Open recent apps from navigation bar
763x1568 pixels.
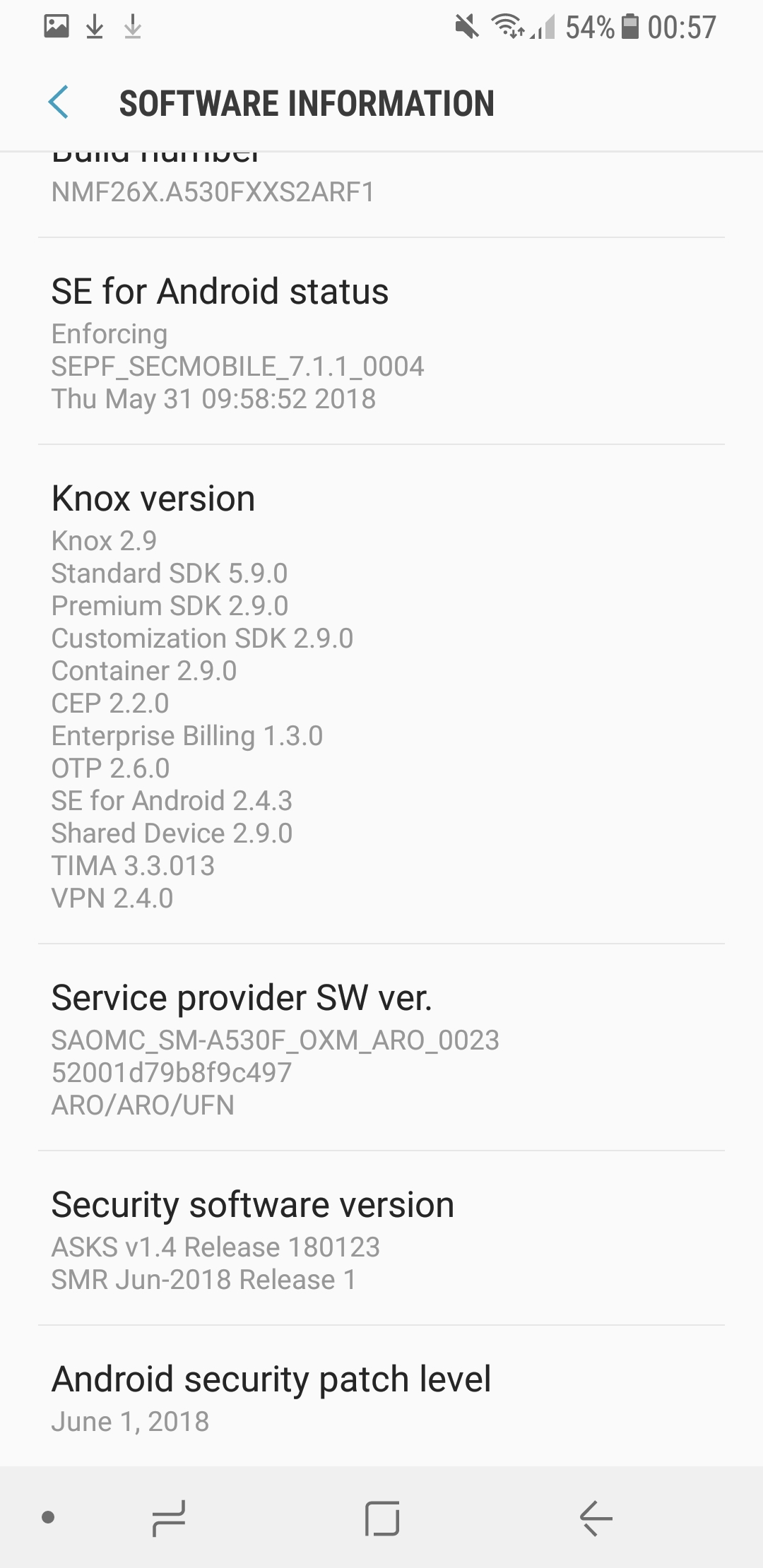pyautogui.click(x=169, y=1517)
